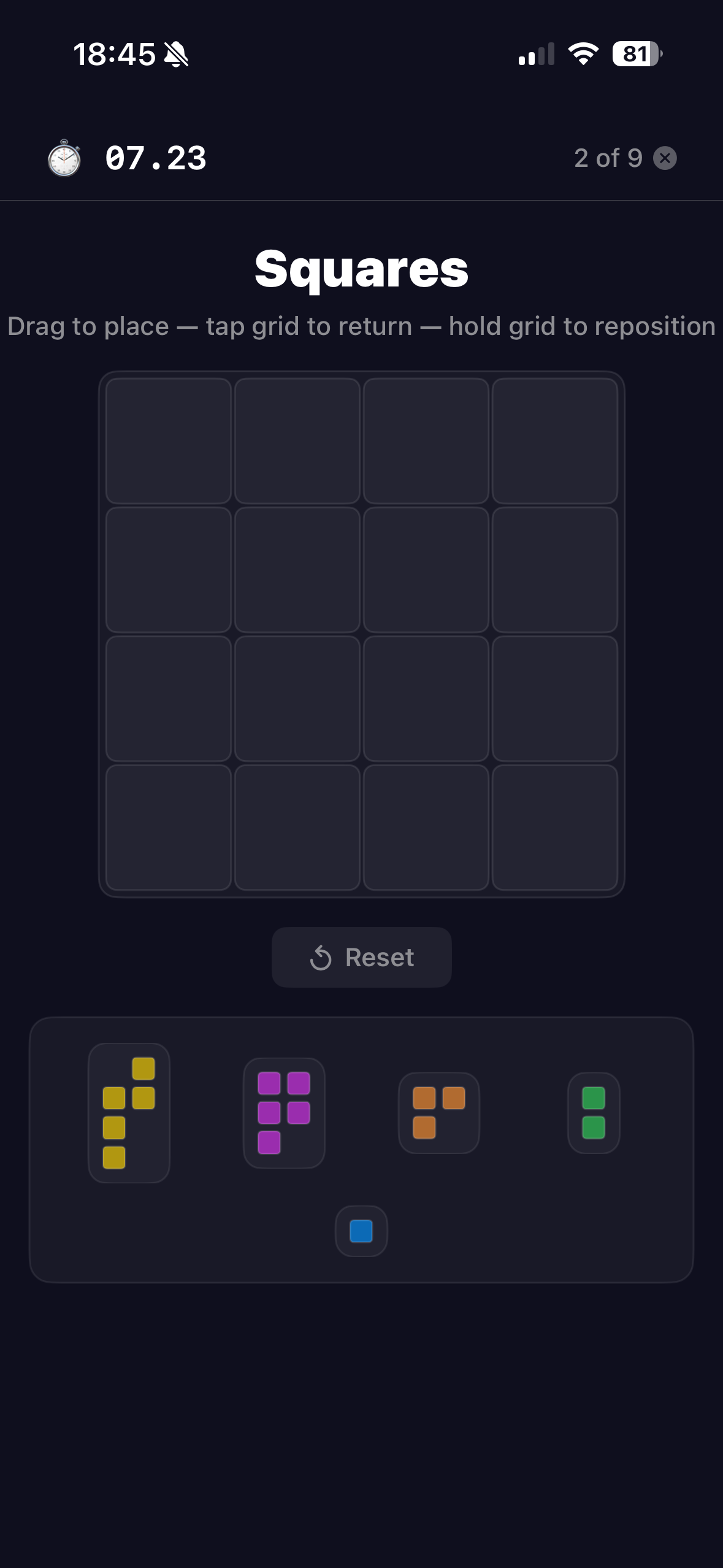Select the single blue square piece
The image size is (723, 1568).
[361, 1231]
